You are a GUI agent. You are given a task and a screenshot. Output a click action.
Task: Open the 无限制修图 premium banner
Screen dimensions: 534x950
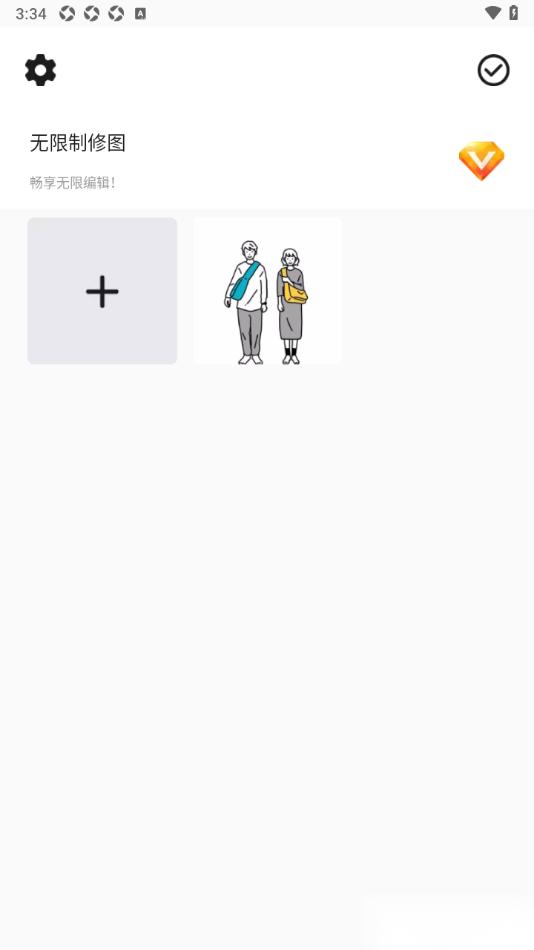[267, 161]
